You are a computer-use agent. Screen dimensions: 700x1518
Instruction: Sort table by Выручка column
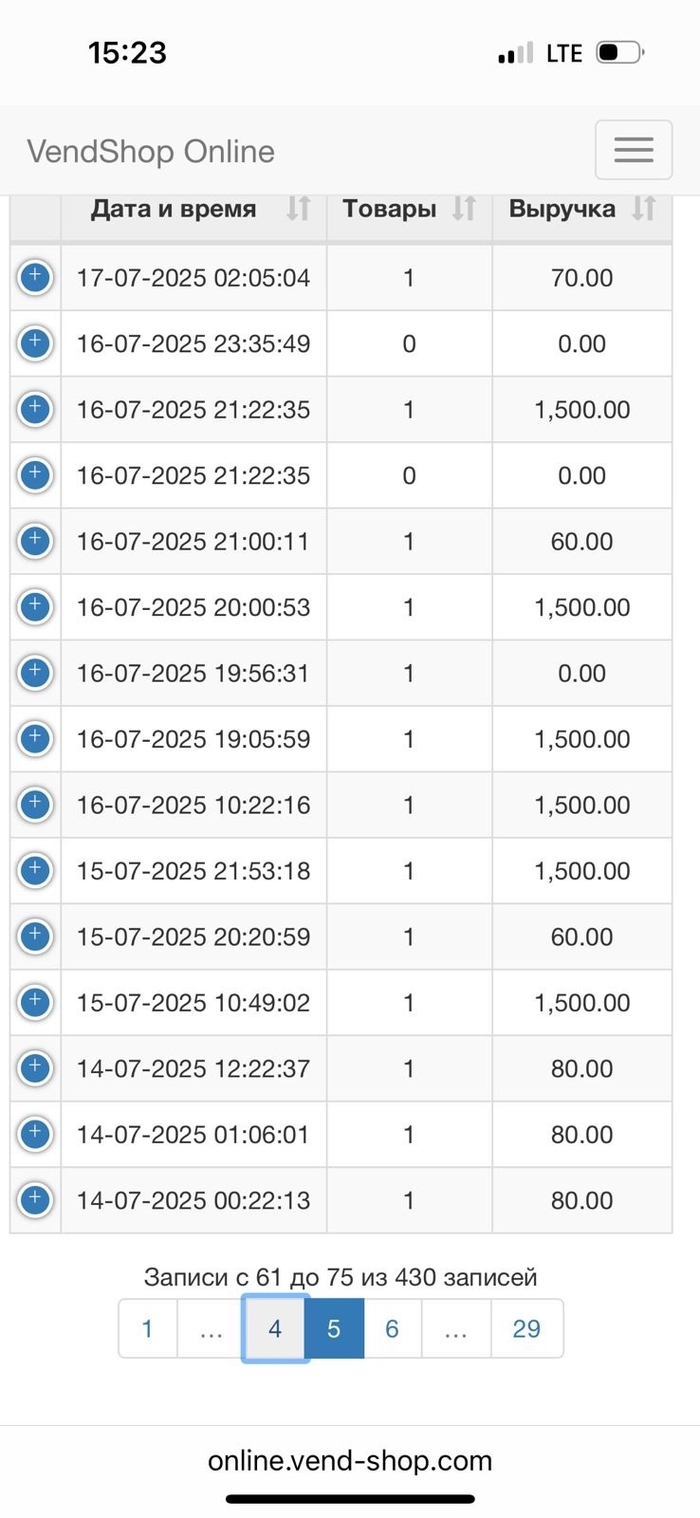(582, 209)
